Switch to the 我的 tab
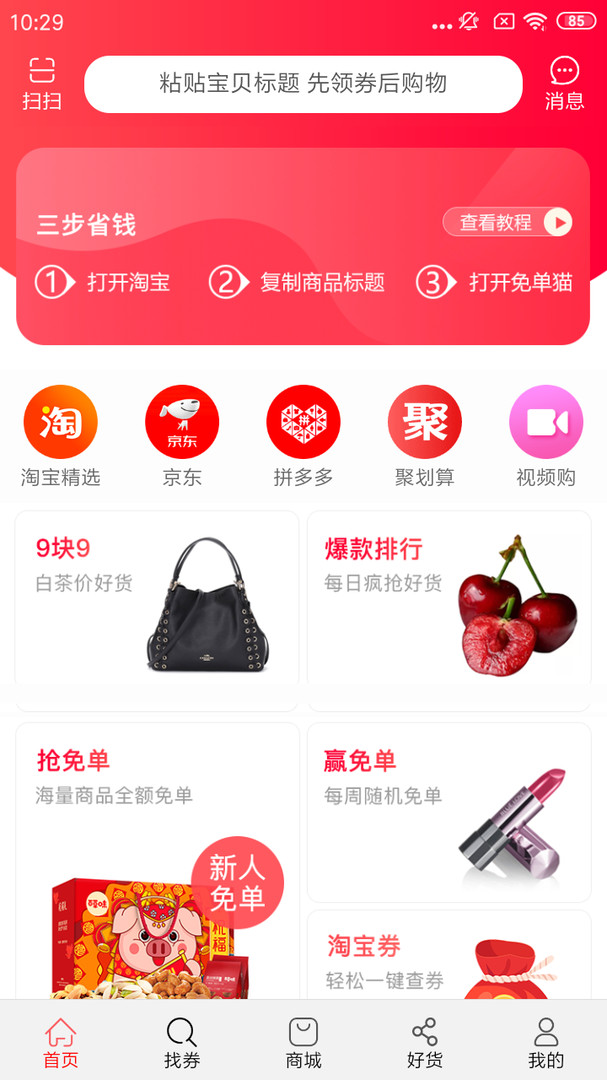The height and width of the screenshot is (1080, 607). 546,1042
